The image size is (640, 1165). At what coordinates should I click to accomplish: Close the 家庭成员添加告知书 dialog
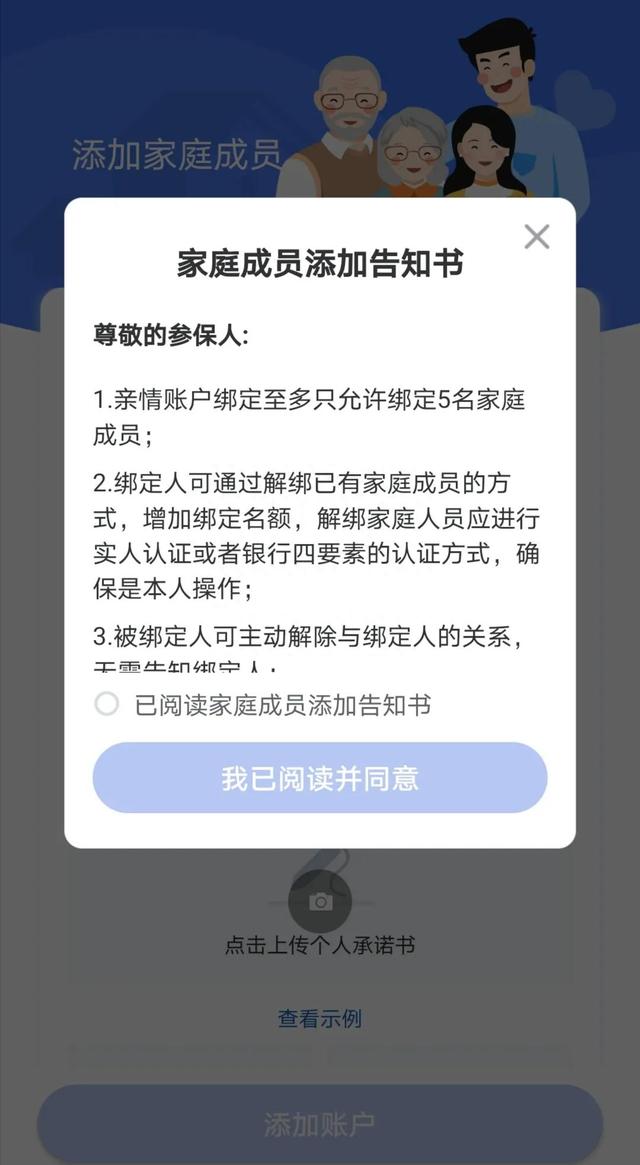click(537, 237)
